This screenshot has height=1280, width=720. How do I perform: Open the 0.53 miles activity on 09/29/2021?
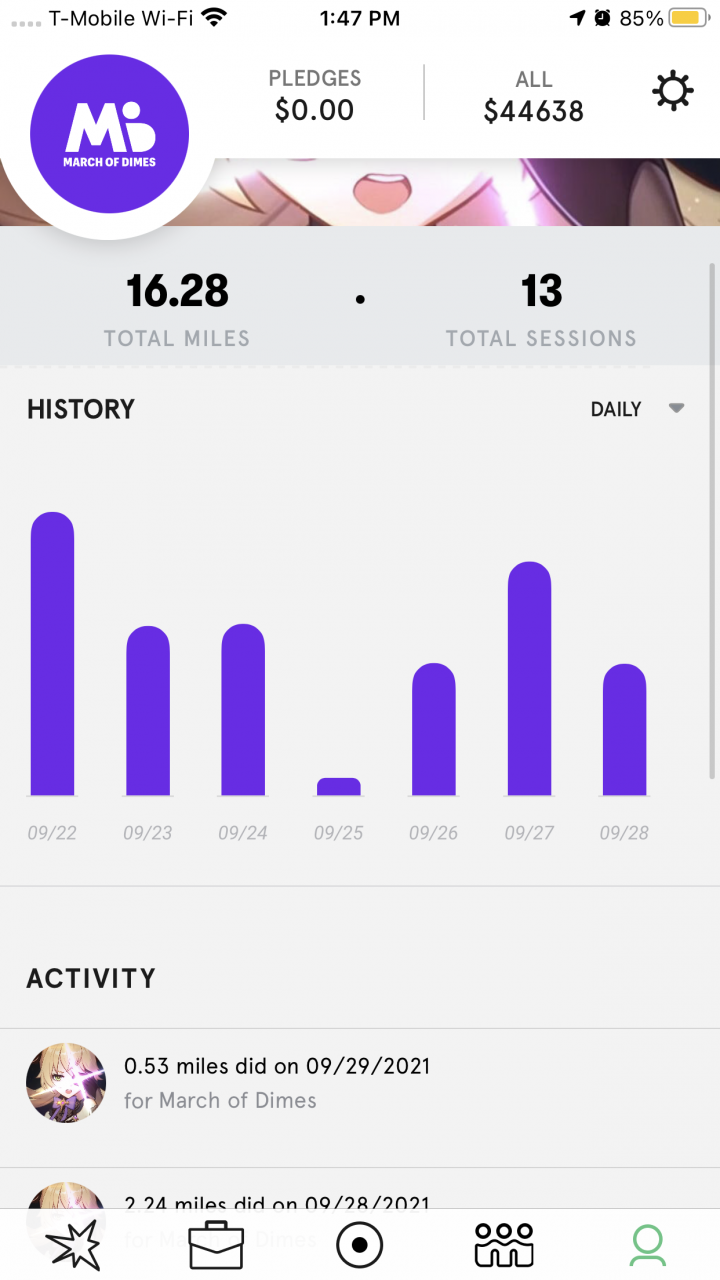[x=276, y=1083]
